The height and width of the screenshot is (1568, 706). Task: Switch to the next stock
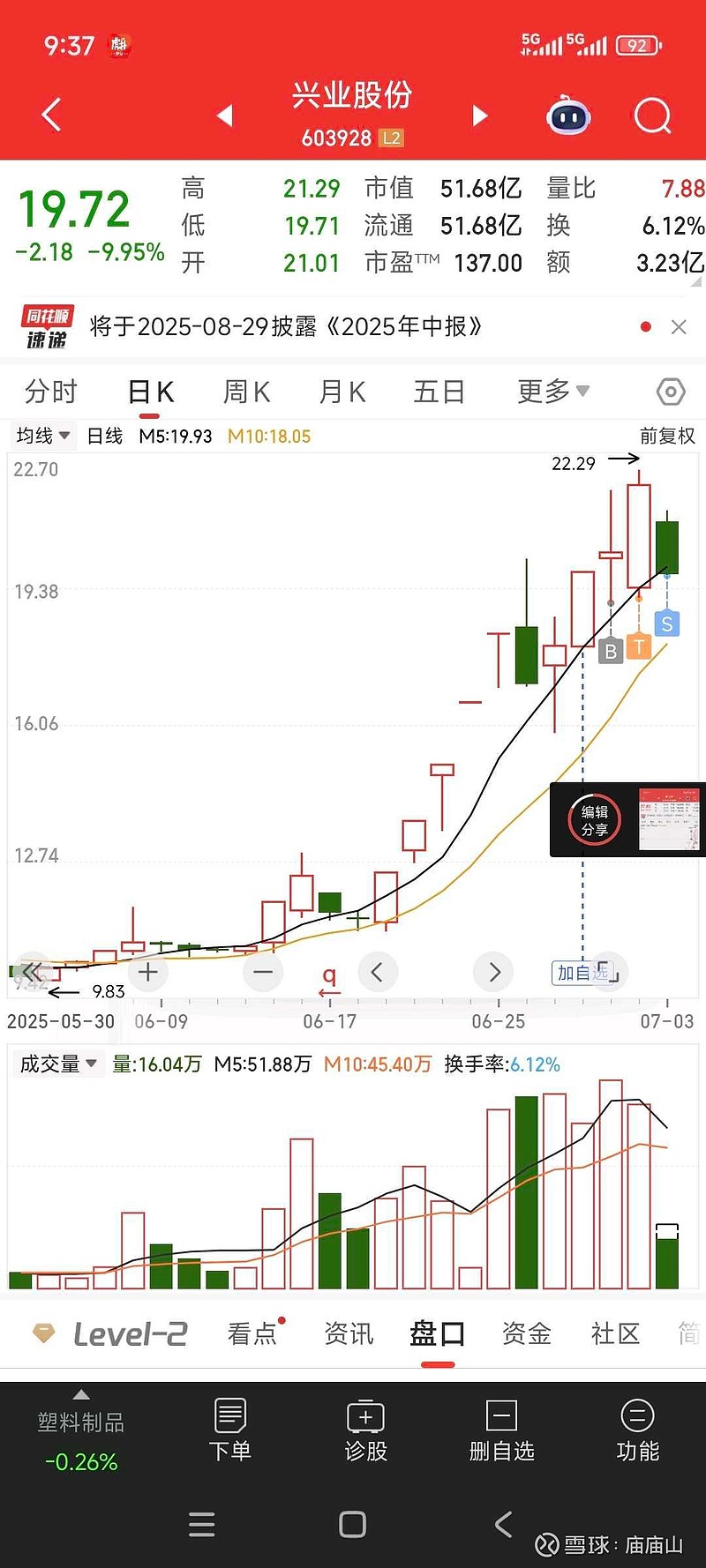tap(480, 116)
